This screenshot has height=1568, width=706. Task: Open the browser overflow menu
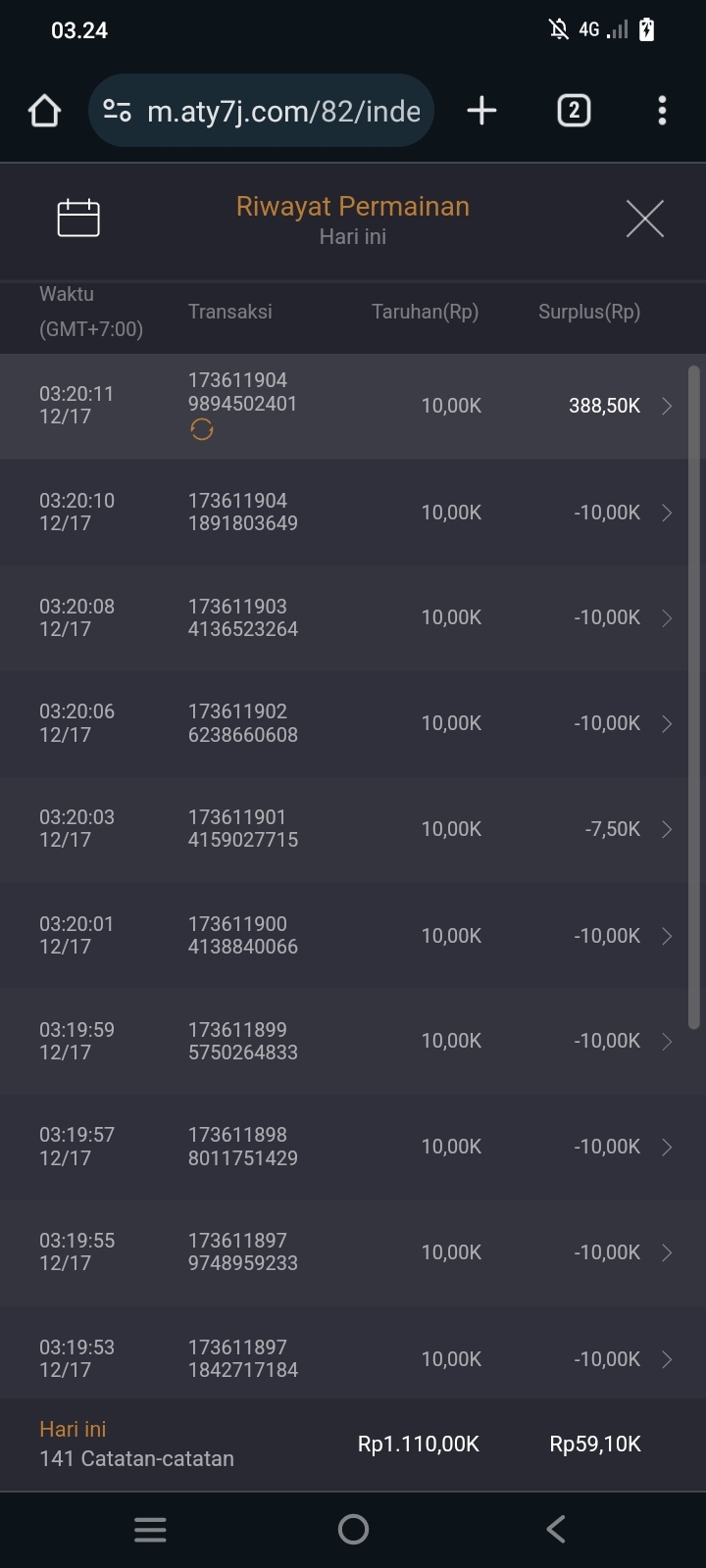662,111
